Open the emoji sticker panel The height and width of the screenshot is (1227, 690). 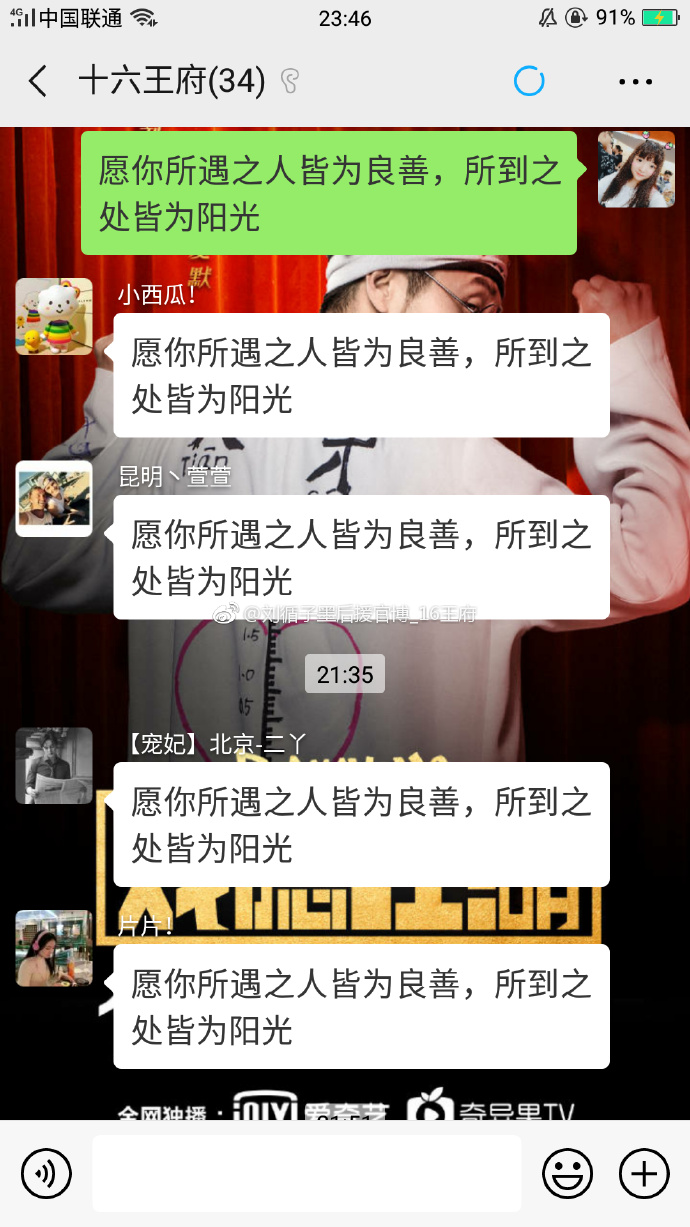[567, 1173]
